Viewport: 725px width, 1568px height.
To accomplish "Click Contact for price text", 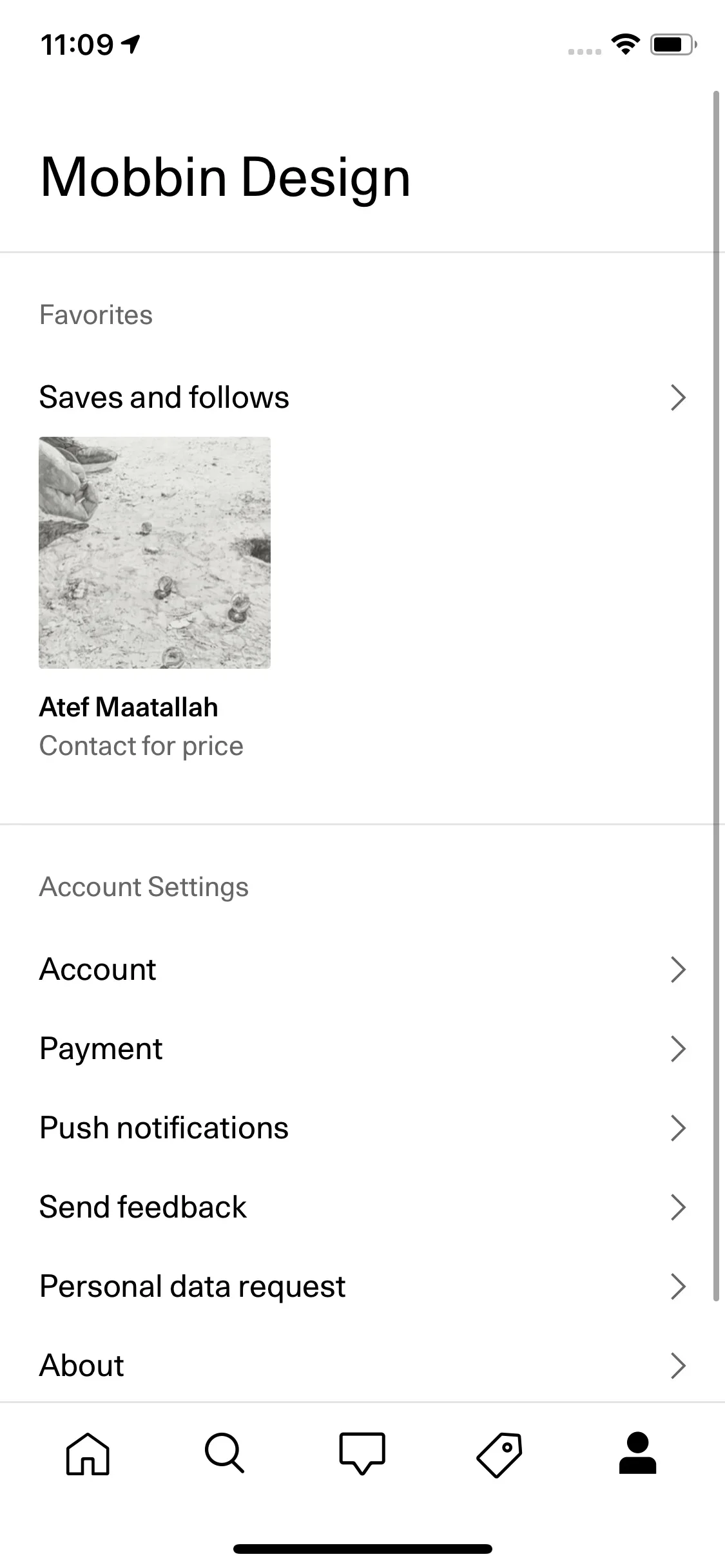I will pos(141,746).
